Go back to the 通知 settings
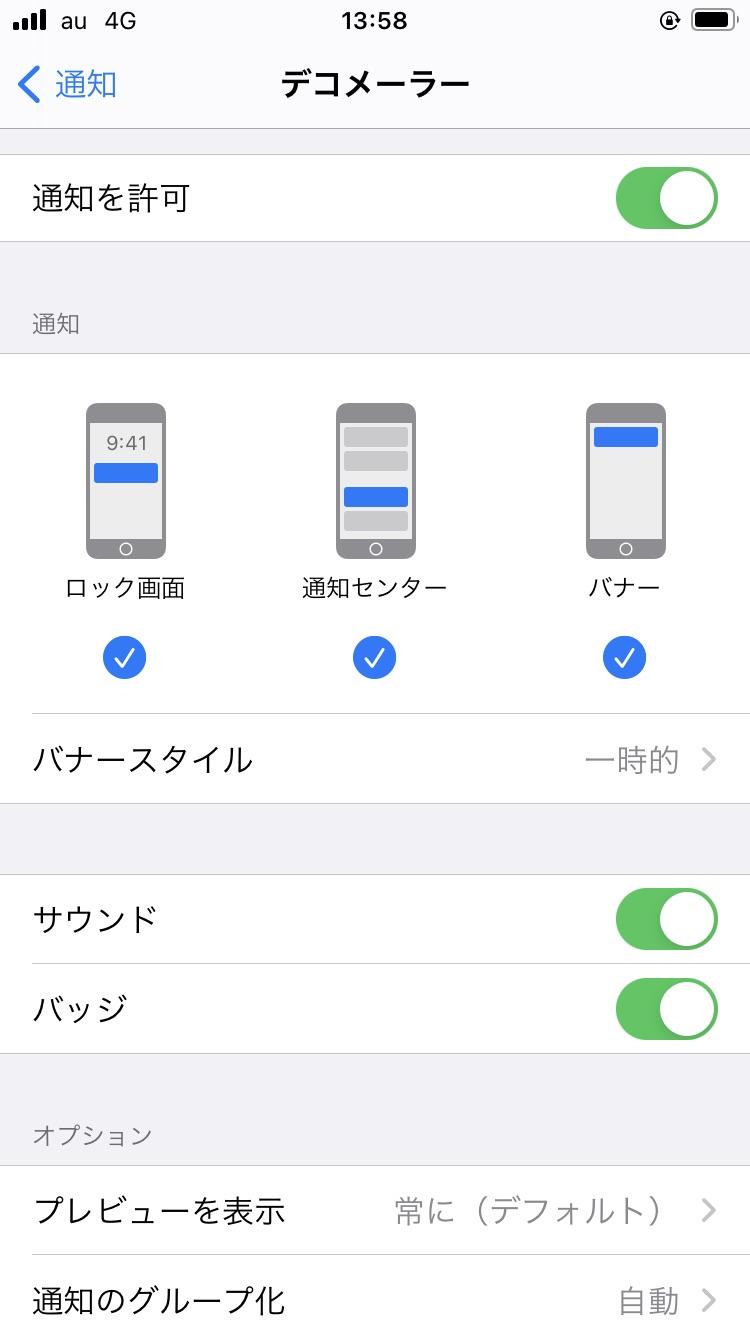The width and height of the screenshot is (750, 1334). point(68,84)
